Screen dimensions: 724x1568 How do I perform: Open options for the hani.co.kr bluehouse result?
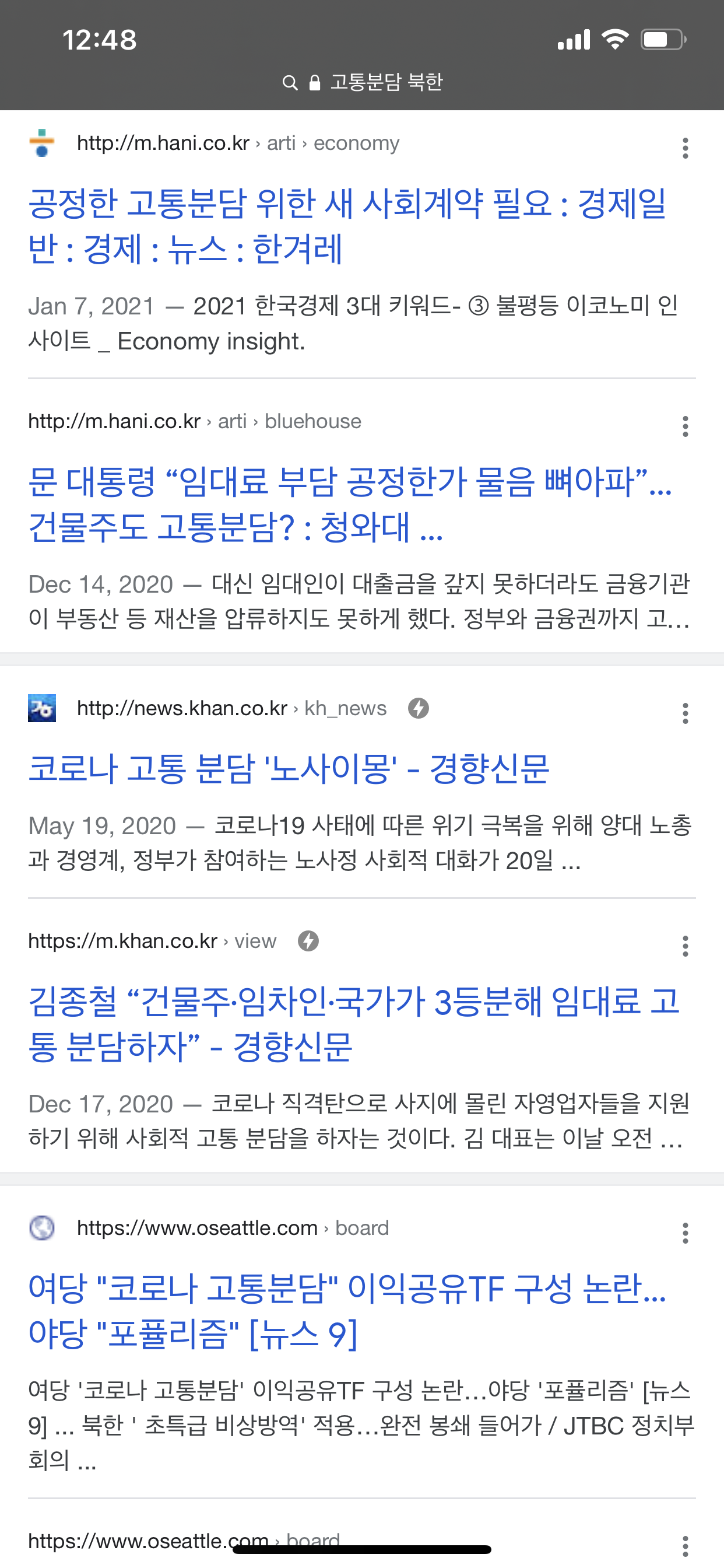(685, 426)
